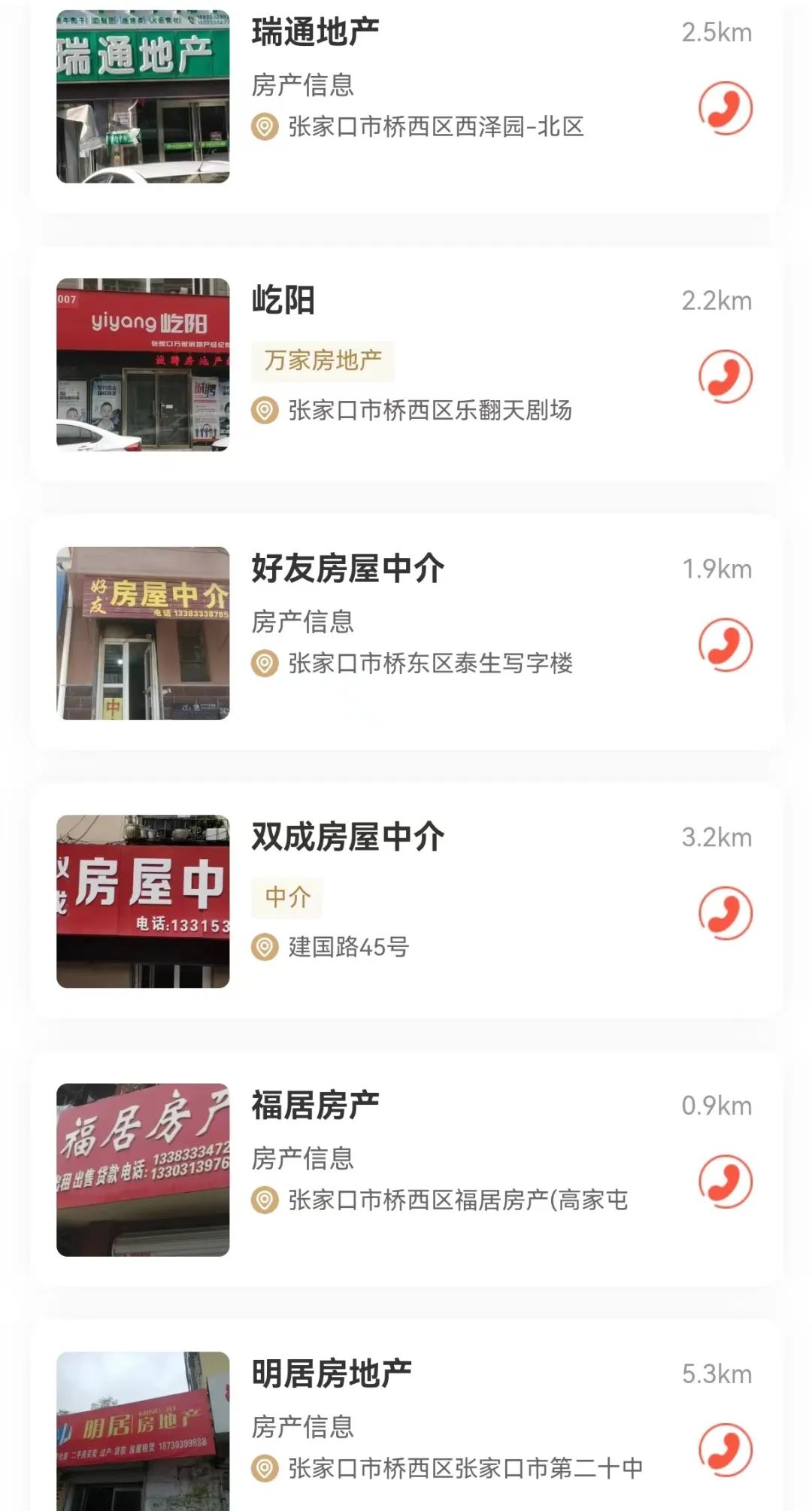Image resolution: width=812 pixels, height=1511 pixels.
Task: Phone 福居房产 using its call icon
Action: click(725, 1182)
